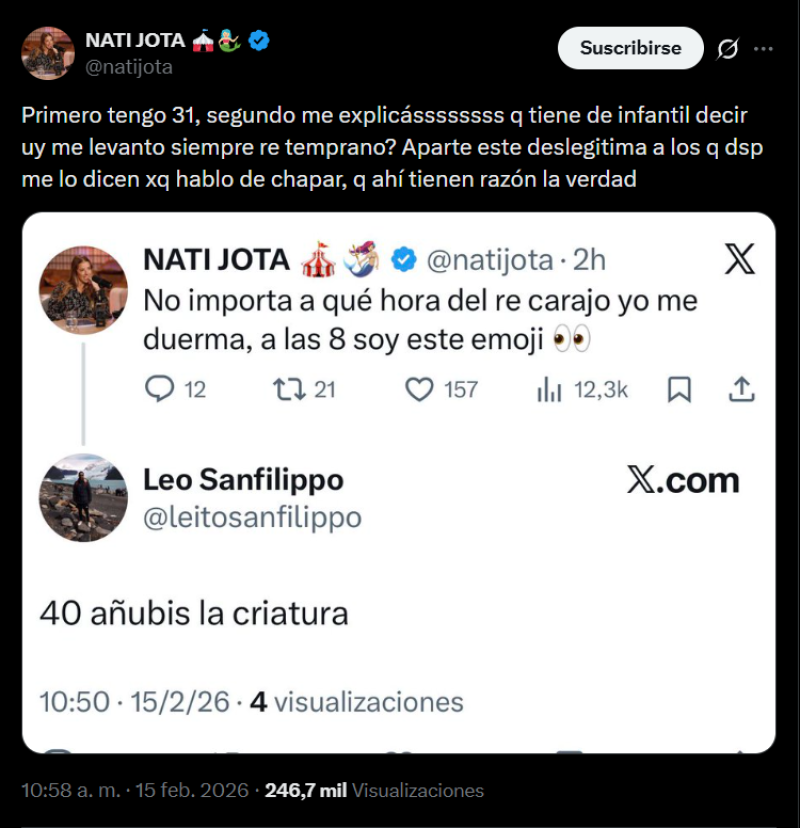The image size is (800, 828).
Task: Tap the Suscribirse button
Action: click(630, 48)
